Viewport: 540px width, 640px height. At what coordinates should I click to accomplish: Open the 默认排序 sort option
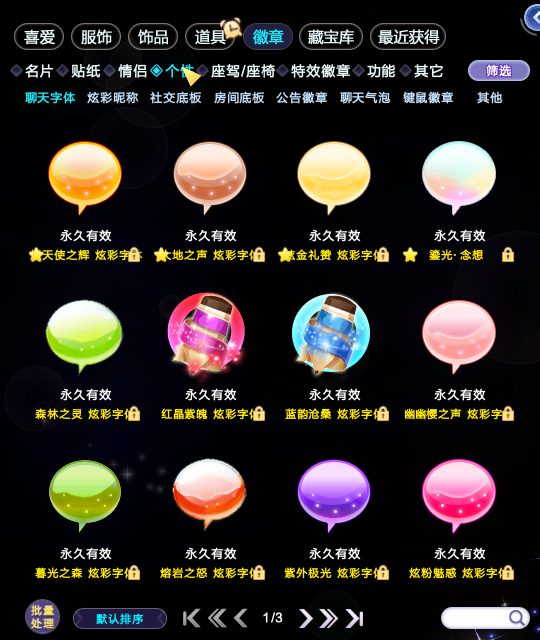pyautogui.click(x=120, y=619)
